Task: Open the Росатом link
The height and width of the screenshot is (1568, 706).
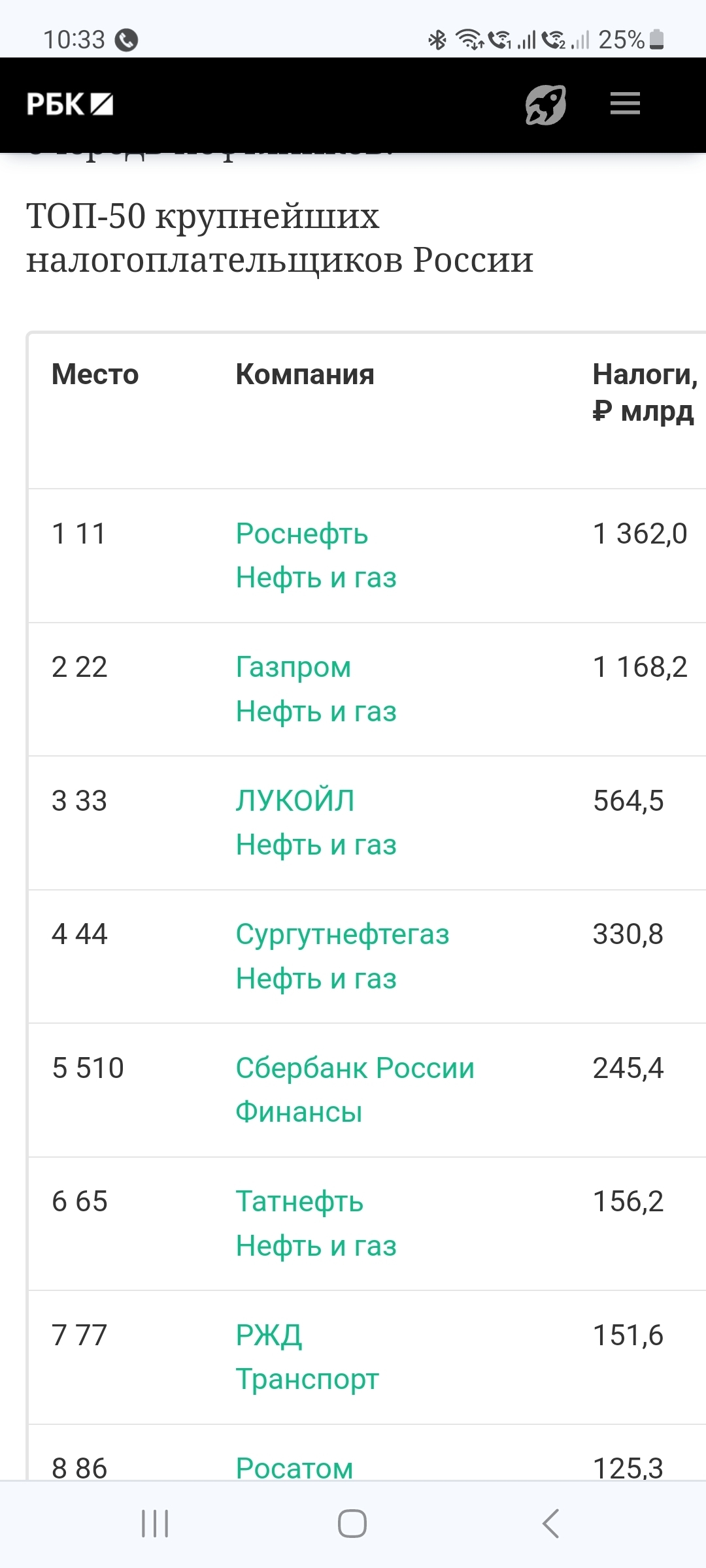Action: click(294, 1467)
